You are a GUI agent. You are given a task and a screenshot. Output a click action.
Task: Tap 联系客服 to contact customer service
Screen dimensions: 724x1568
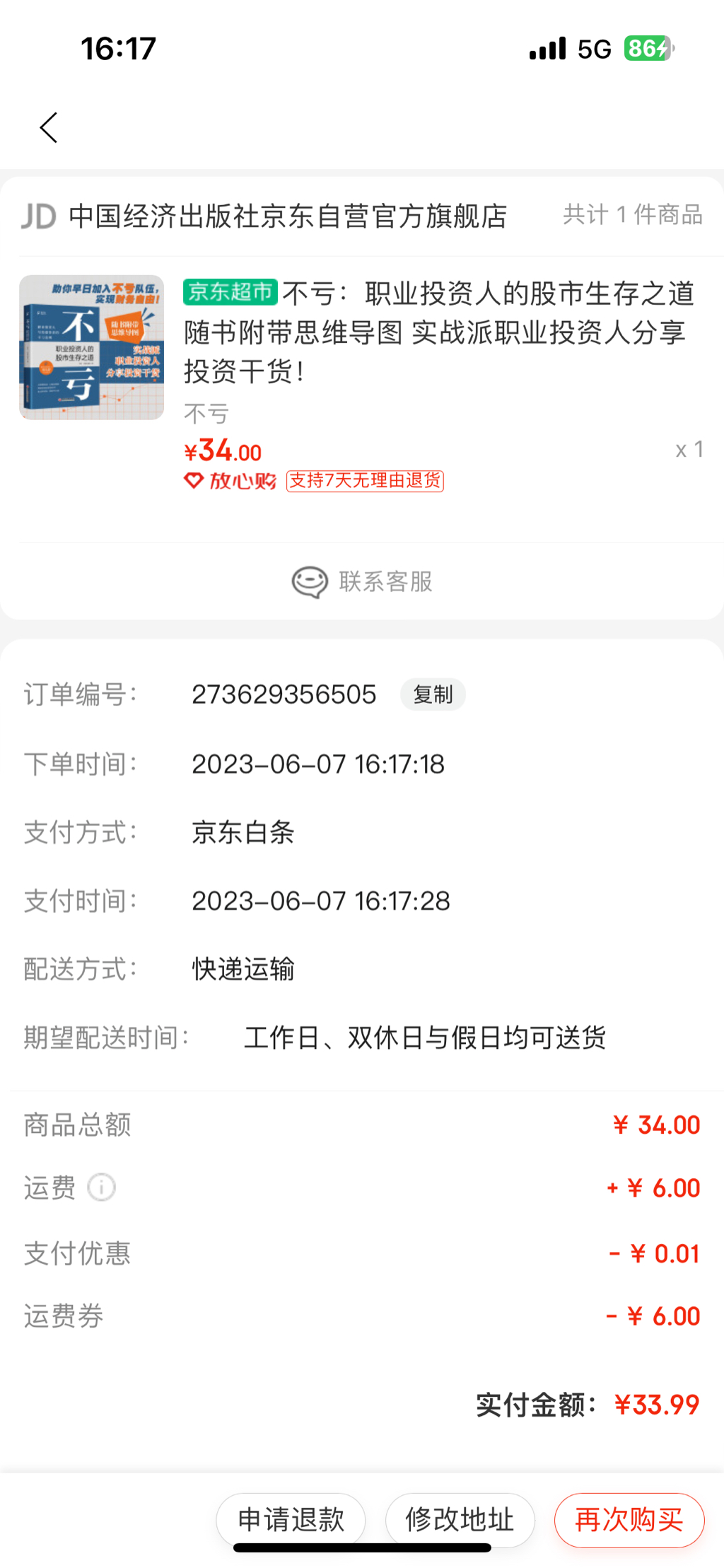[362, 582]
